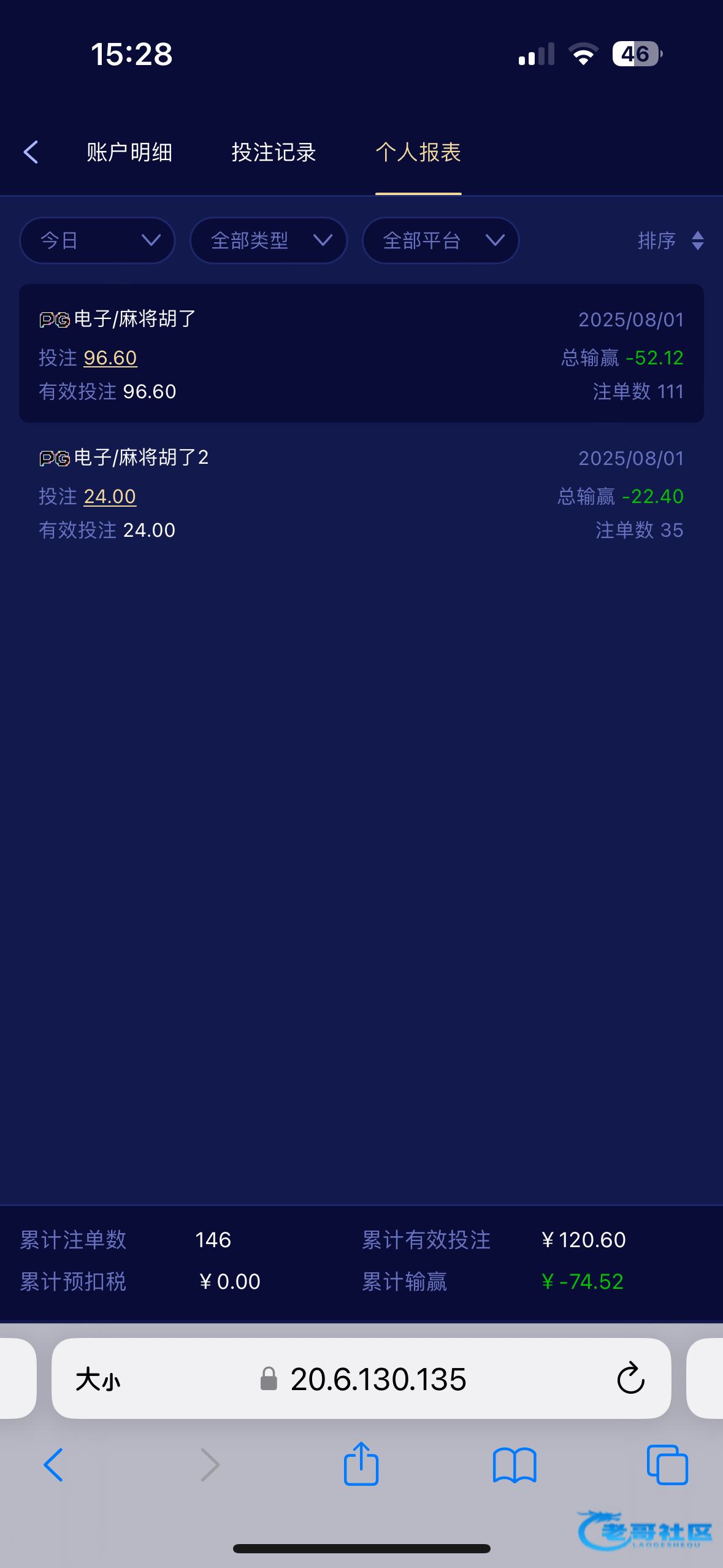Open the 电子/麻将胡了2 report card

point(361,493)
